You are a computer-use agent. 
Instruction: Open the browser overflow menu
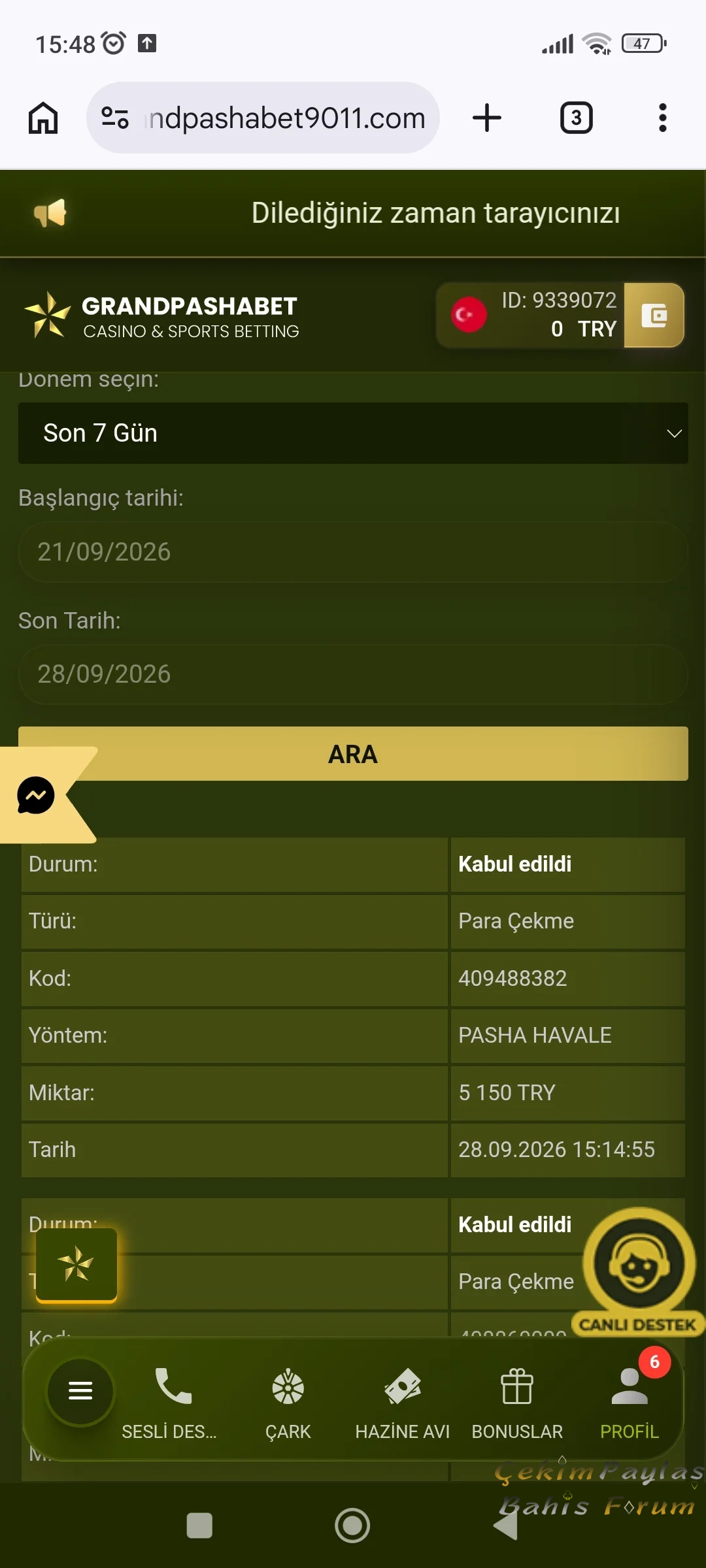click(663, 118)
